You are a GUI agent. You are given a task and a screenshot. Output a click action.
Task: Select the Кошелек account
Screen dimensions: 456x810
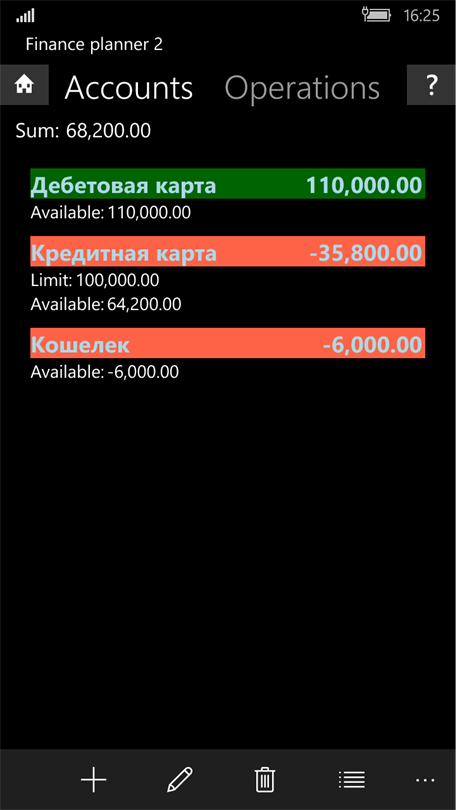(x=227, y=343)
